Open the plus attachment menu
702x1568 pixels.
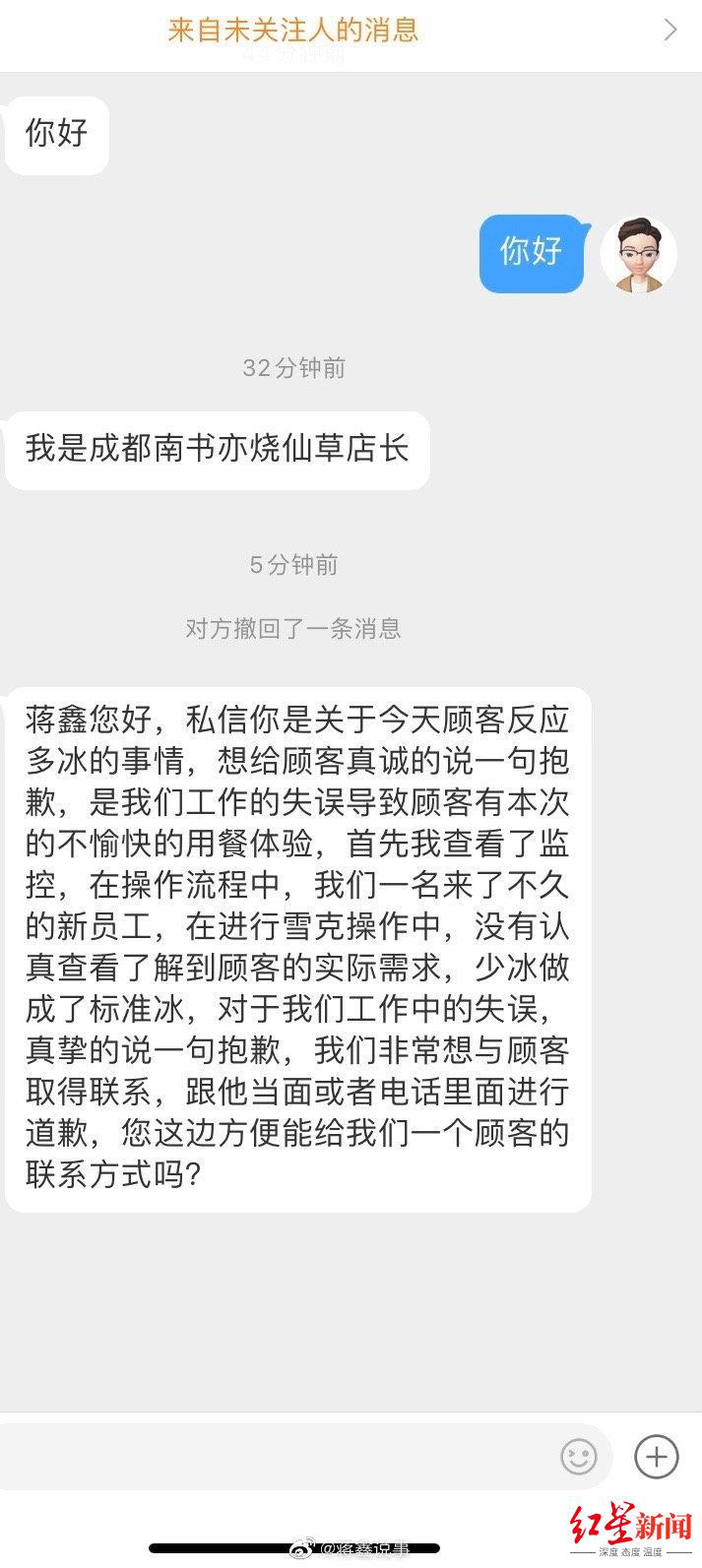point(656,1455)
